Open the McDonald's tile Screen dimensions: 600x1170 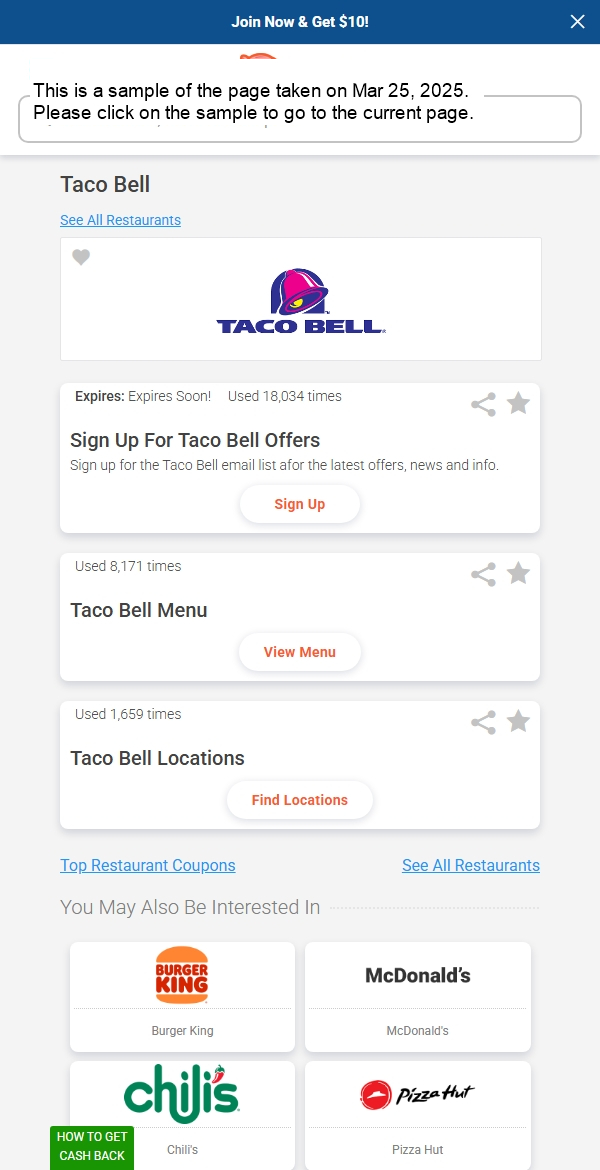[x=418, y=996]
